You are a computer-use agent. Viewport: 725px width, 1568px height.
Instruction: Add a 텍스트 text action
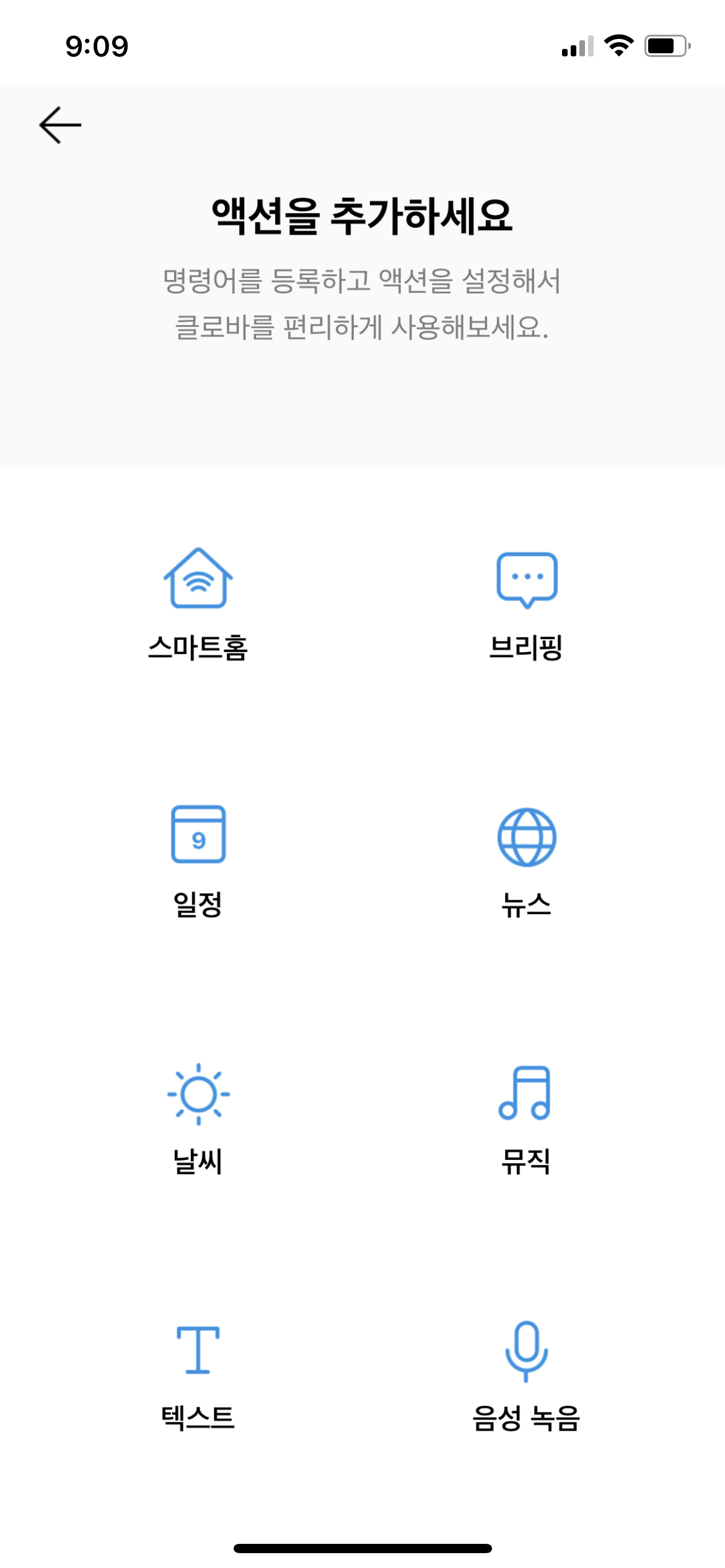198,1375
